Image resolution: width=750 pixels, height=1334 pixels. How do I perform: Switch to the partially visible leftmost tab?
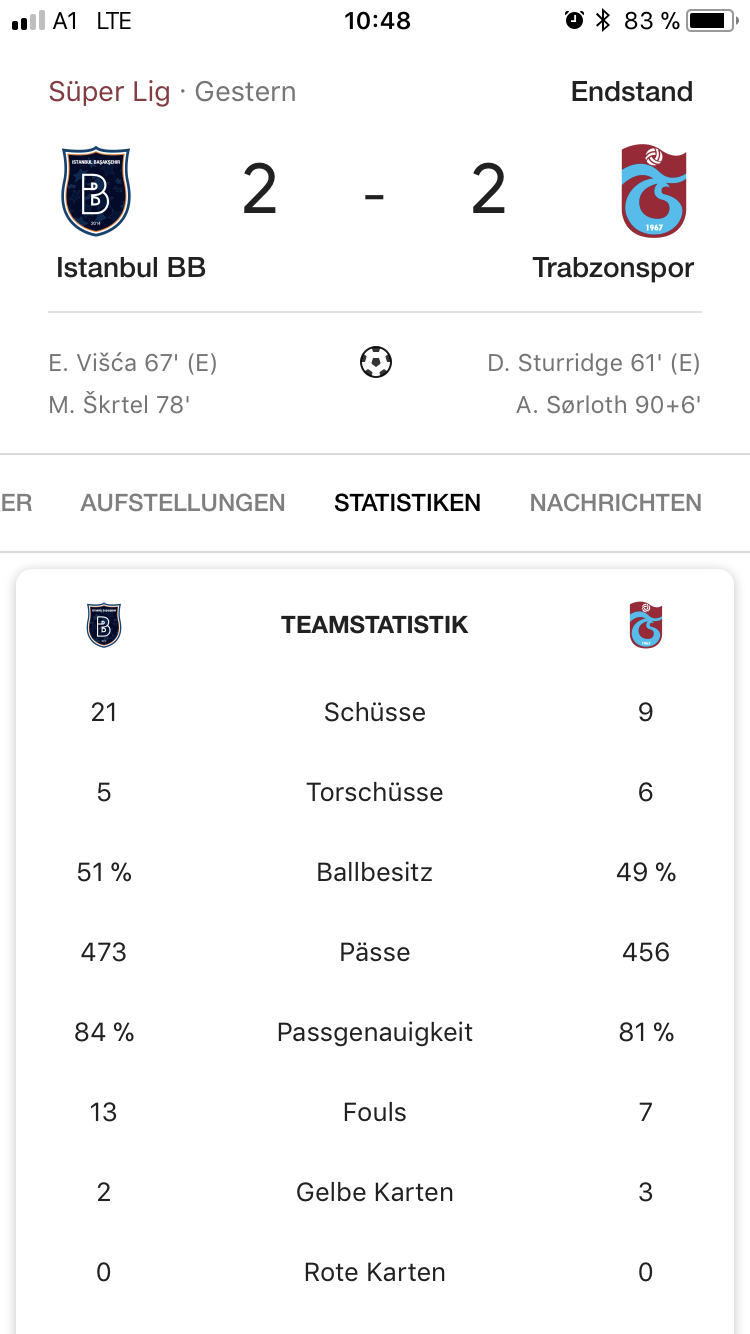pos(16,503)
